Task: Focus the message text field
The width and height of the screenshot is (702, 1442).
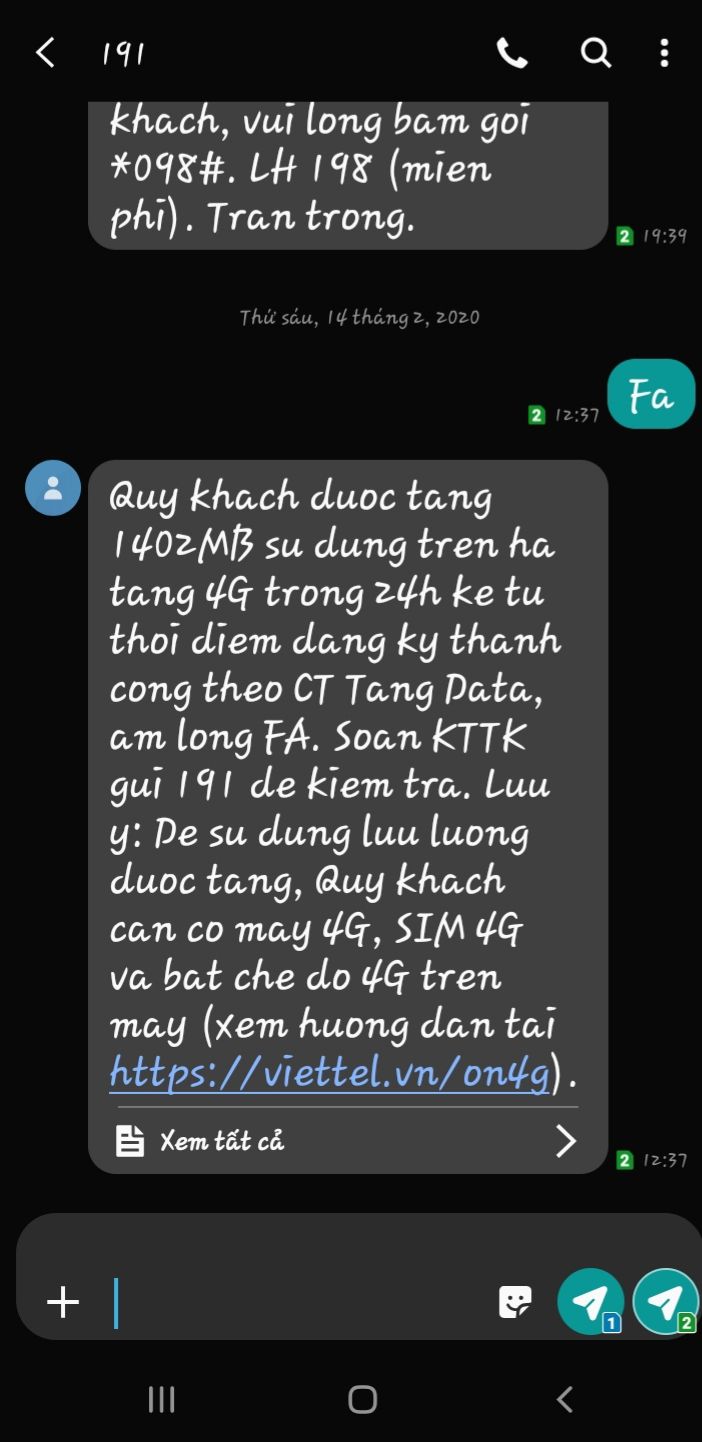Action: click(x=300, y=1302)
